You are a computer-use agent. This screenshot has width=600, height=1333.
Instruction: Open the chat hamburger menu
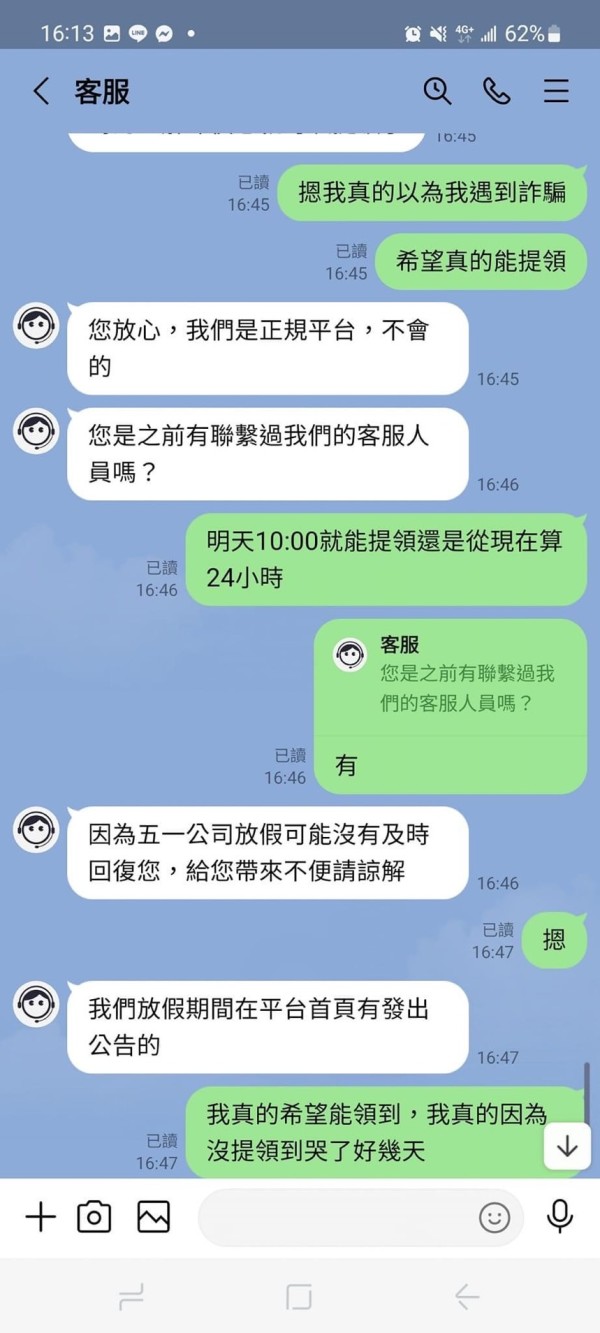[556, 91]
